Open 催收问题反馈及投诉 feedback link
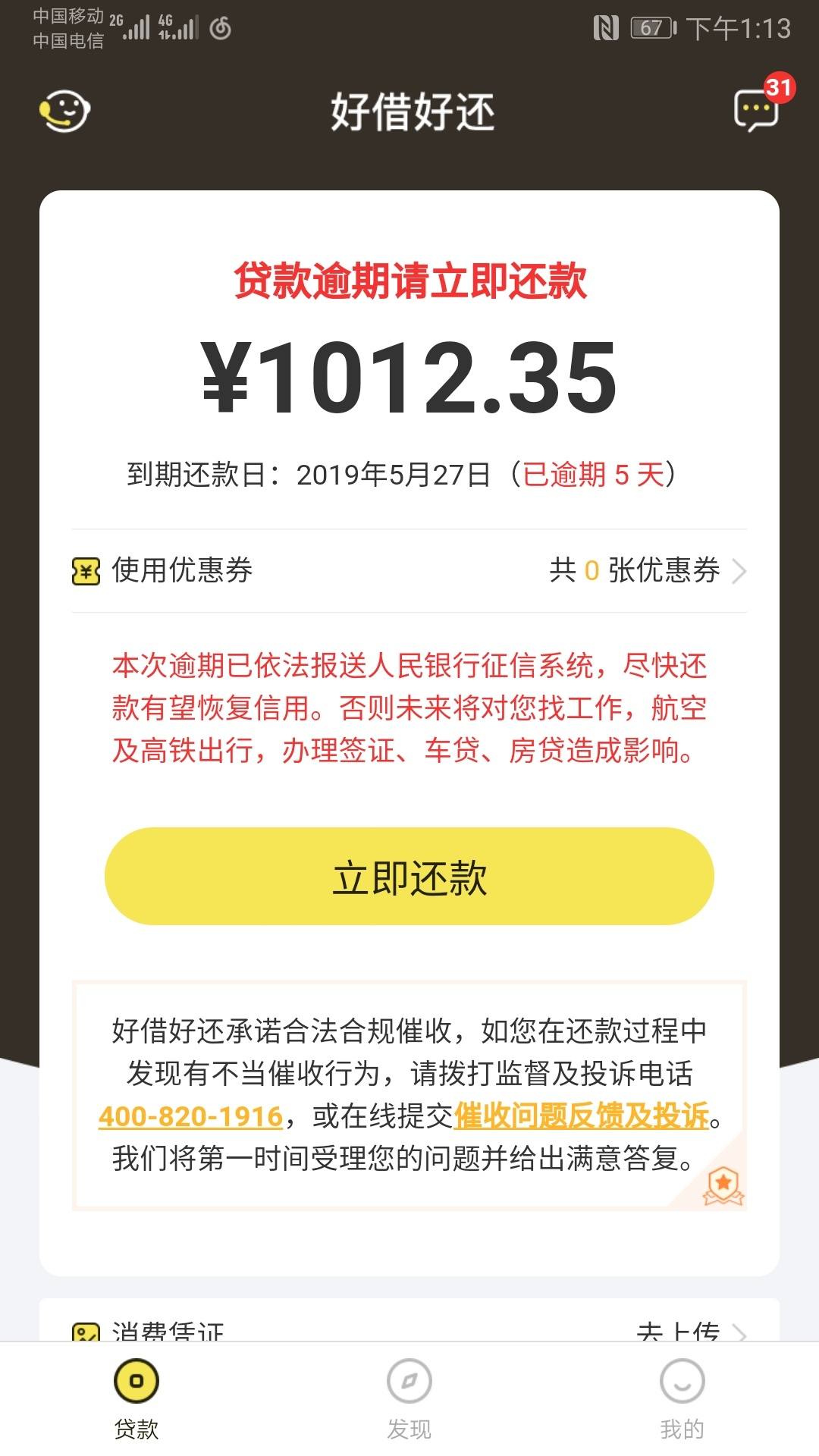 (581, 1116)
